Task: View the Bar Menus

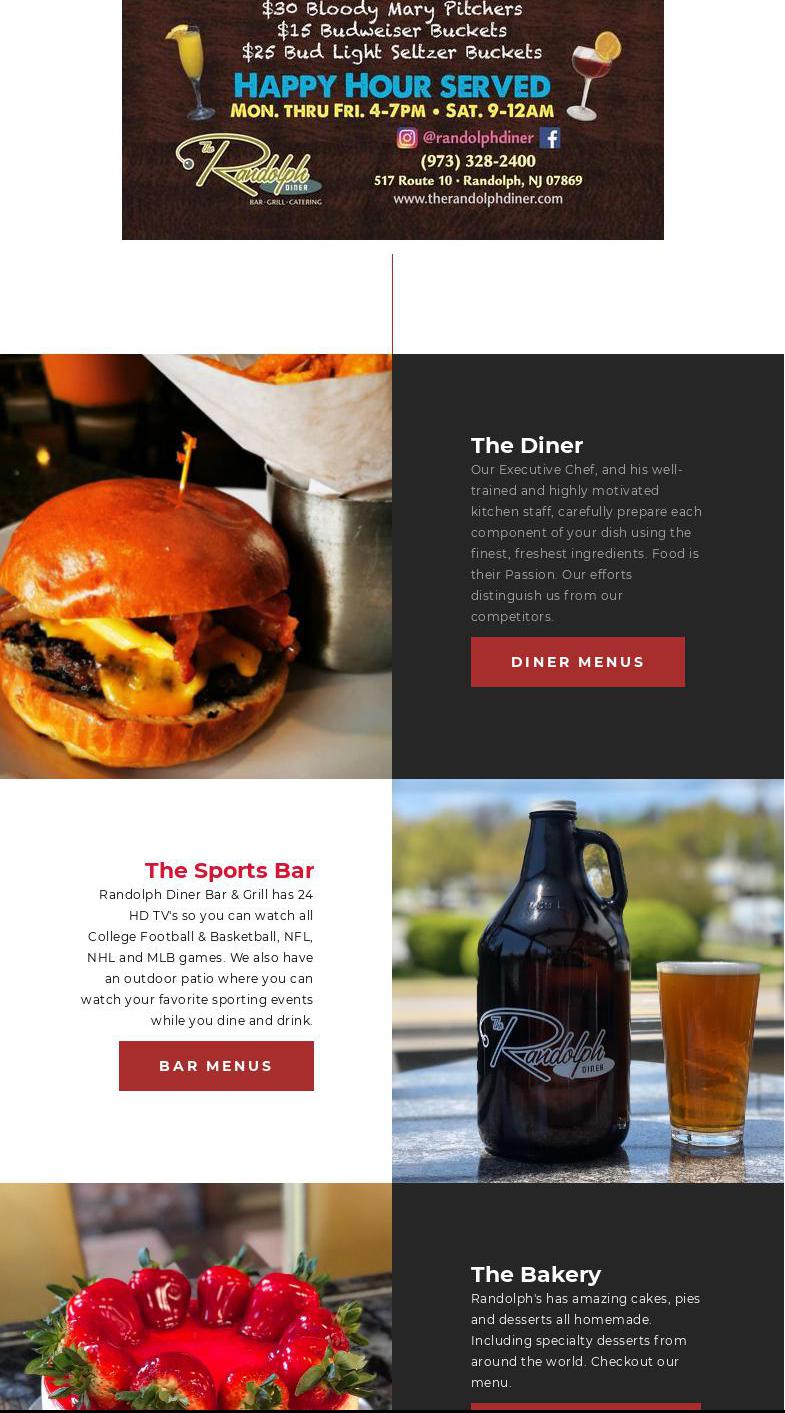Action: [x=216, y=1066]
